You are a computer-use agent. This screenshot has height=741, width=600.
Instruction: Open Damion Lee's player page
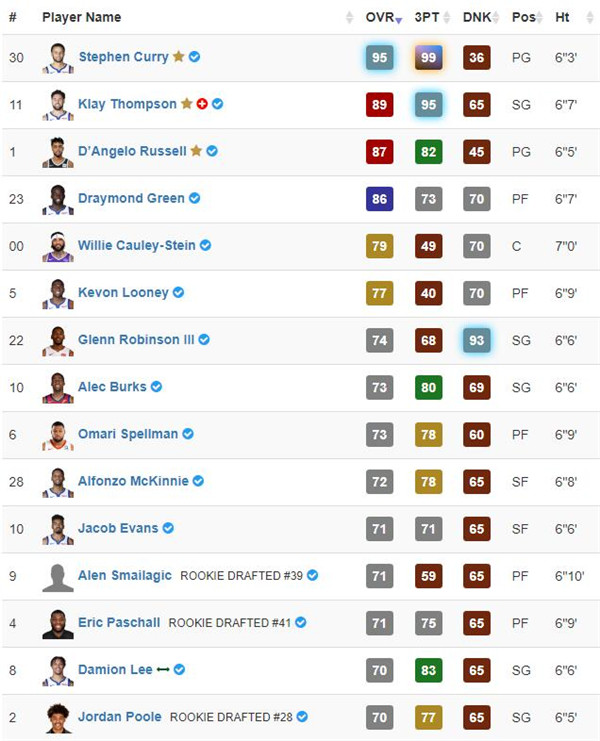coord(115,670)
